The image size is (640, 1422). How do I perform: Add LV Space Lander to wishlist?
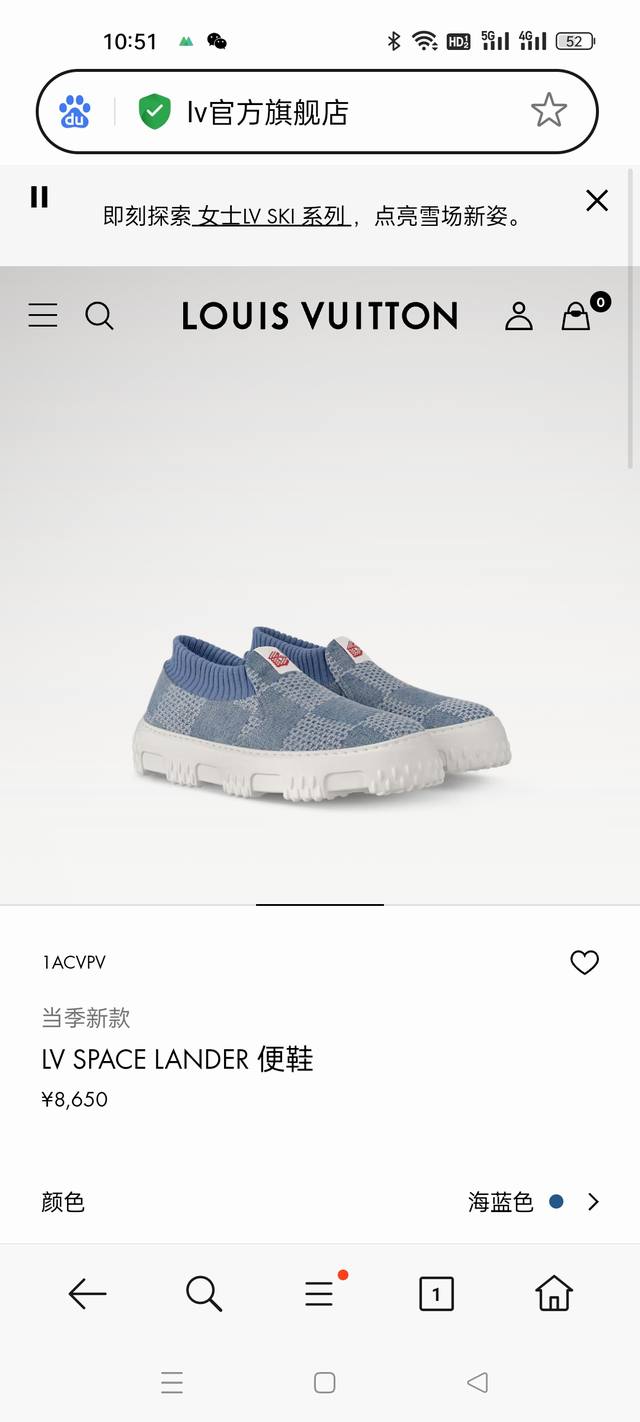584,962
